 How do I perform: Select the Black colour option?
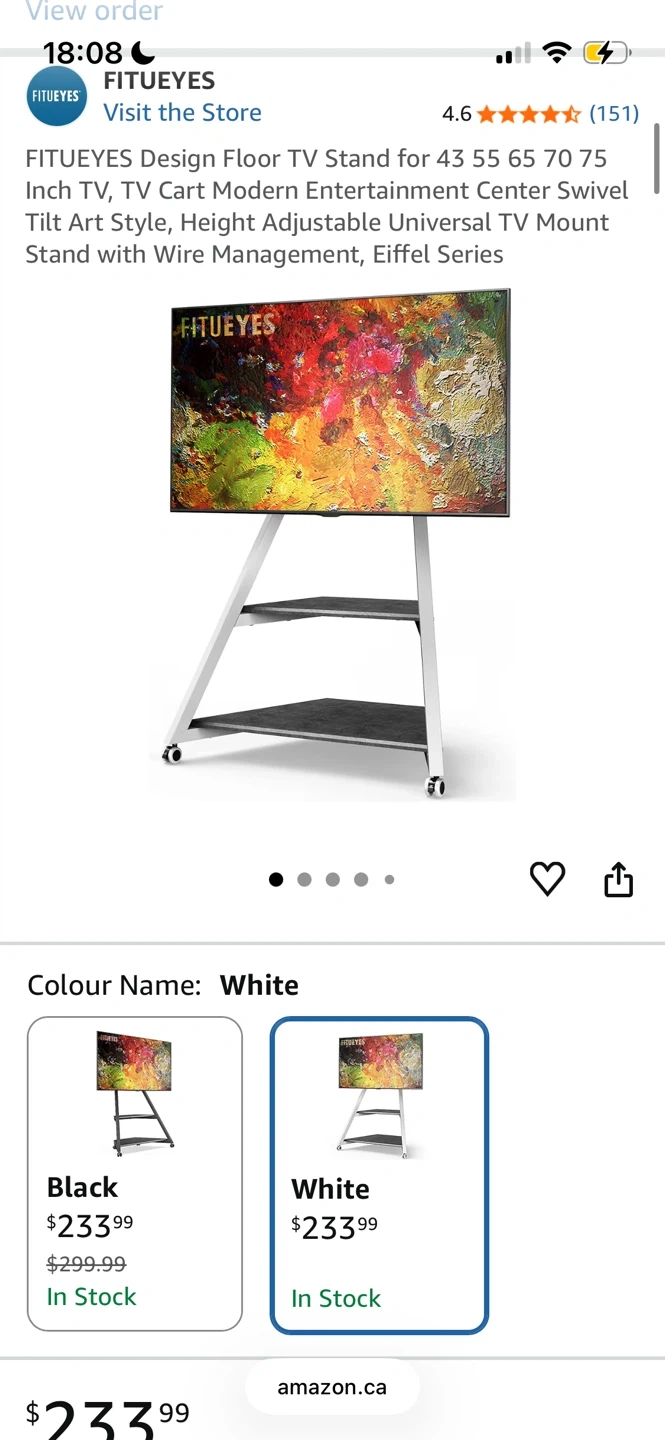pos(134,1173)
